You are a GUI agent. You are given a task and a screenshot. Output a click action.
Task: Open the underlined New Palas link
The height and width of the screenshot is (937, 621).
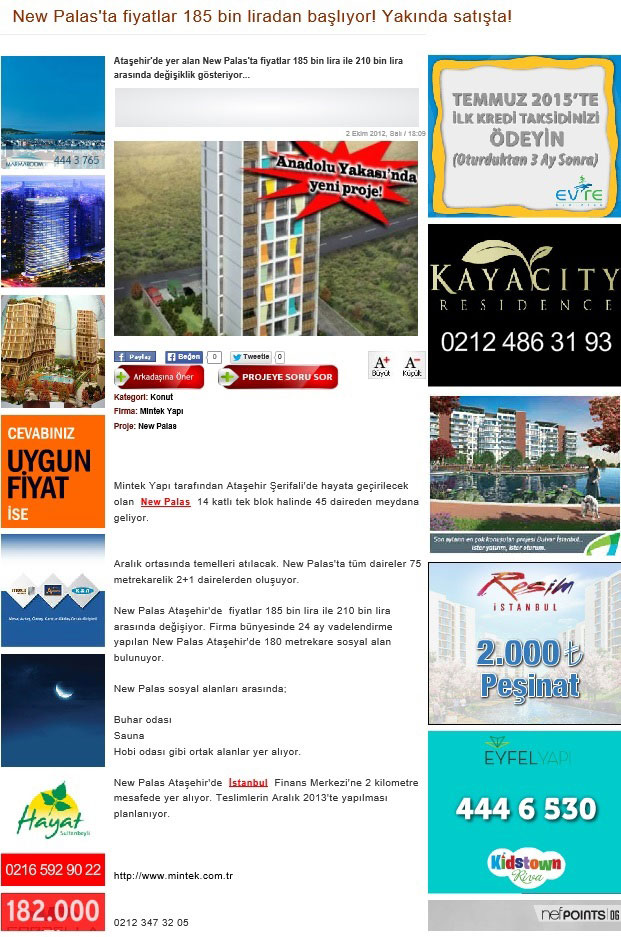(x=165, y=501)
